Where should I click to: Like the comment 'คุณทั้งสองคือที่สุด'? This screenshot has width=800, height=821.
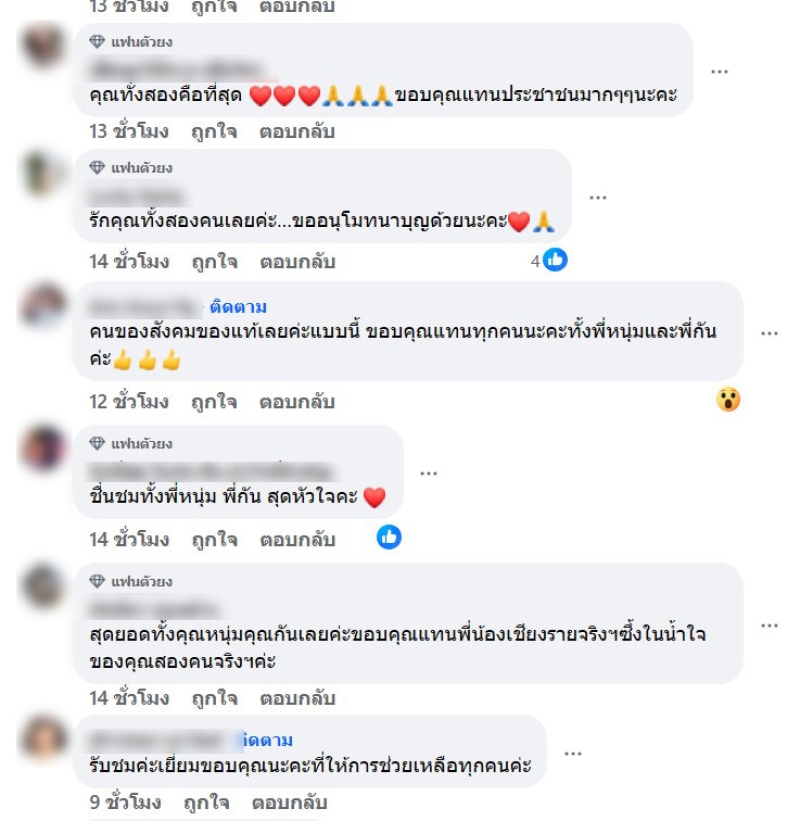pyautogui.click(x=214, y=132)
